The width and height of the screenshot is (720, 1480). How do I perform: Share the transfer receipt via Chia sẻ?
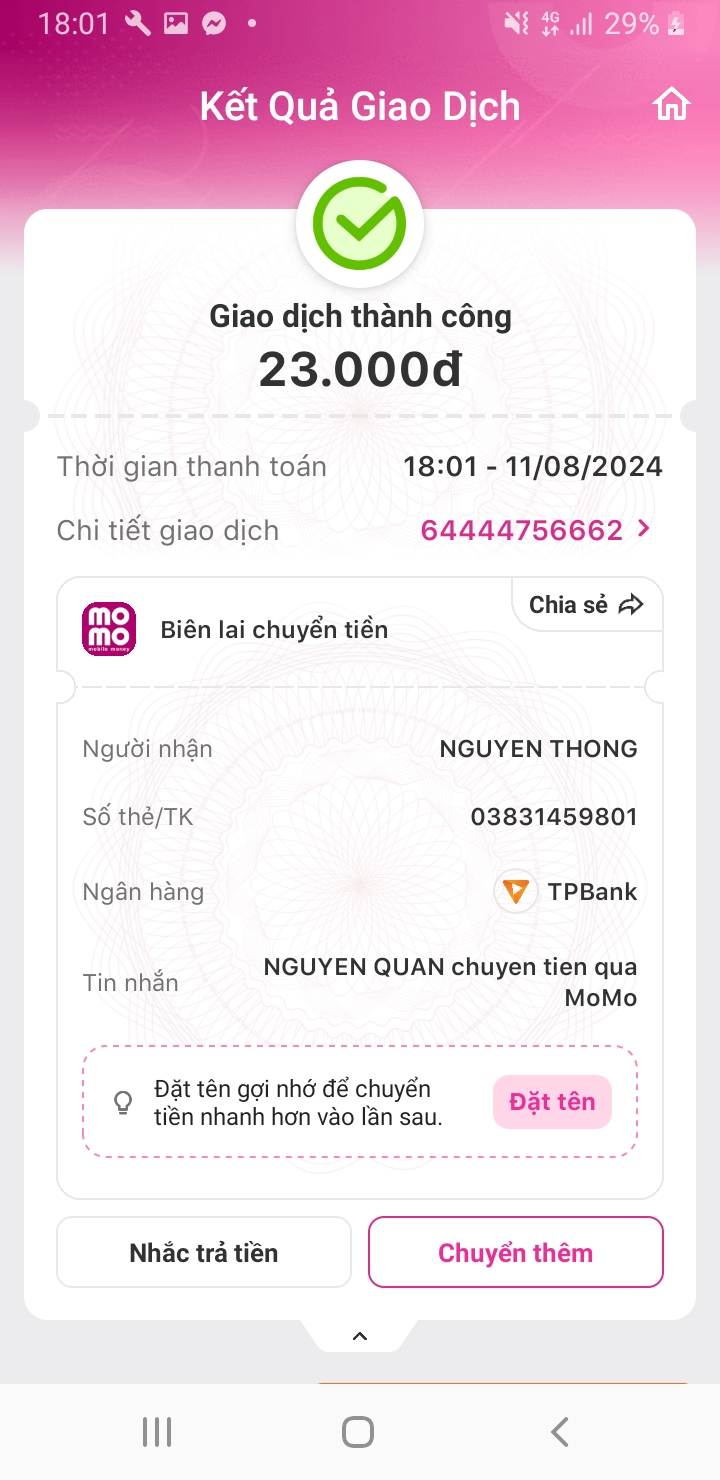586,604
